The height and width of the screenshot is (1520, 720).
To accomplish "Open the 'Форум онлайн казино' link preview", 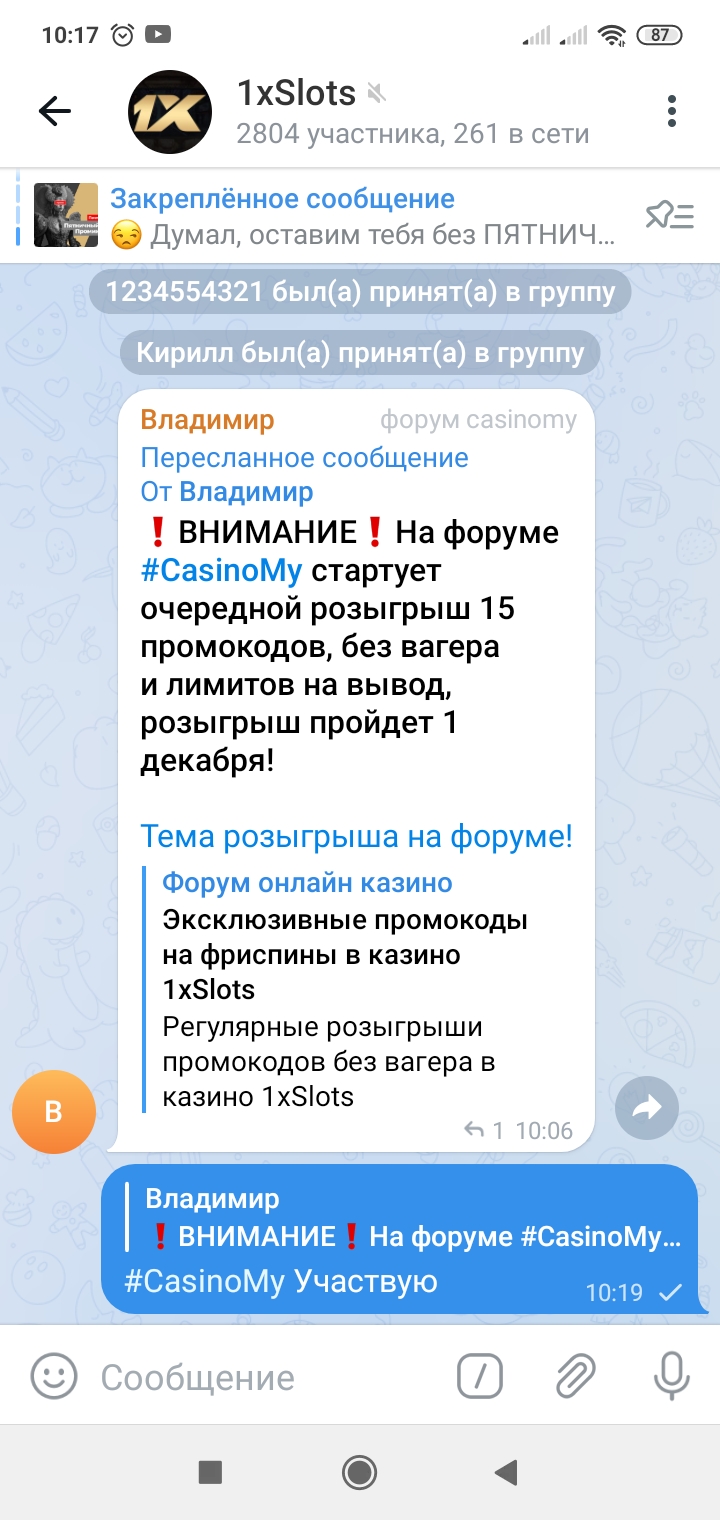I will click(x=307, y=883).
